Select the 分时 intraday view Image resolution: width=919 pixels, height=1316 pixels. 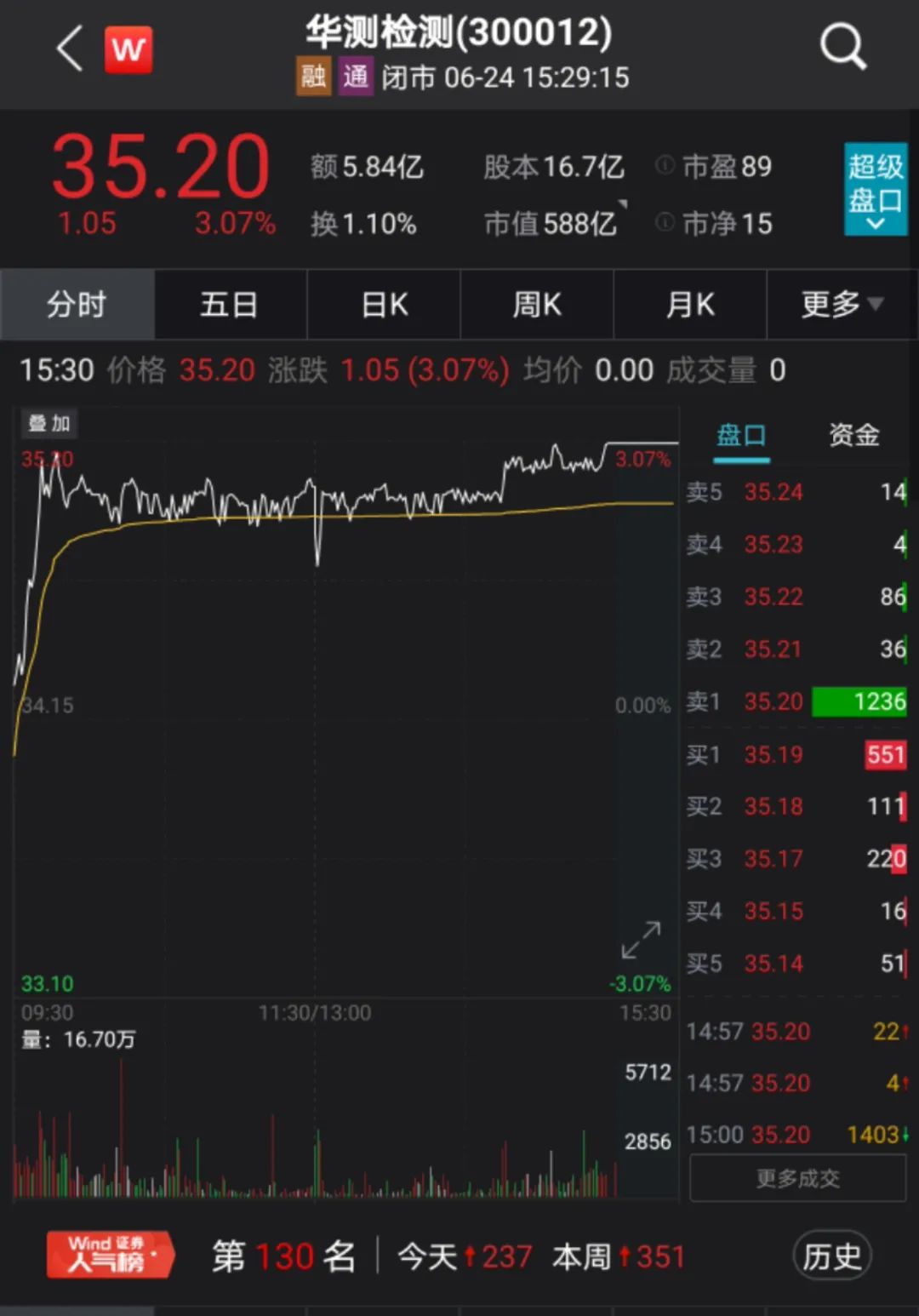tap(77, 305)
